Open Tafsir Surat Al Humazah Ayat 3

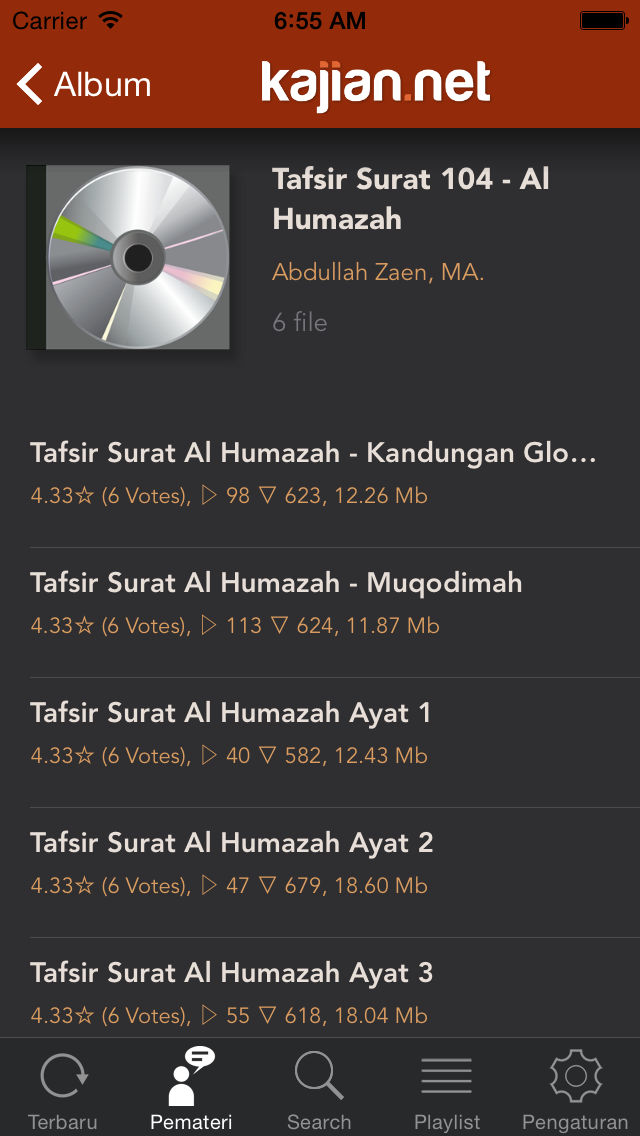coord(320,987)
